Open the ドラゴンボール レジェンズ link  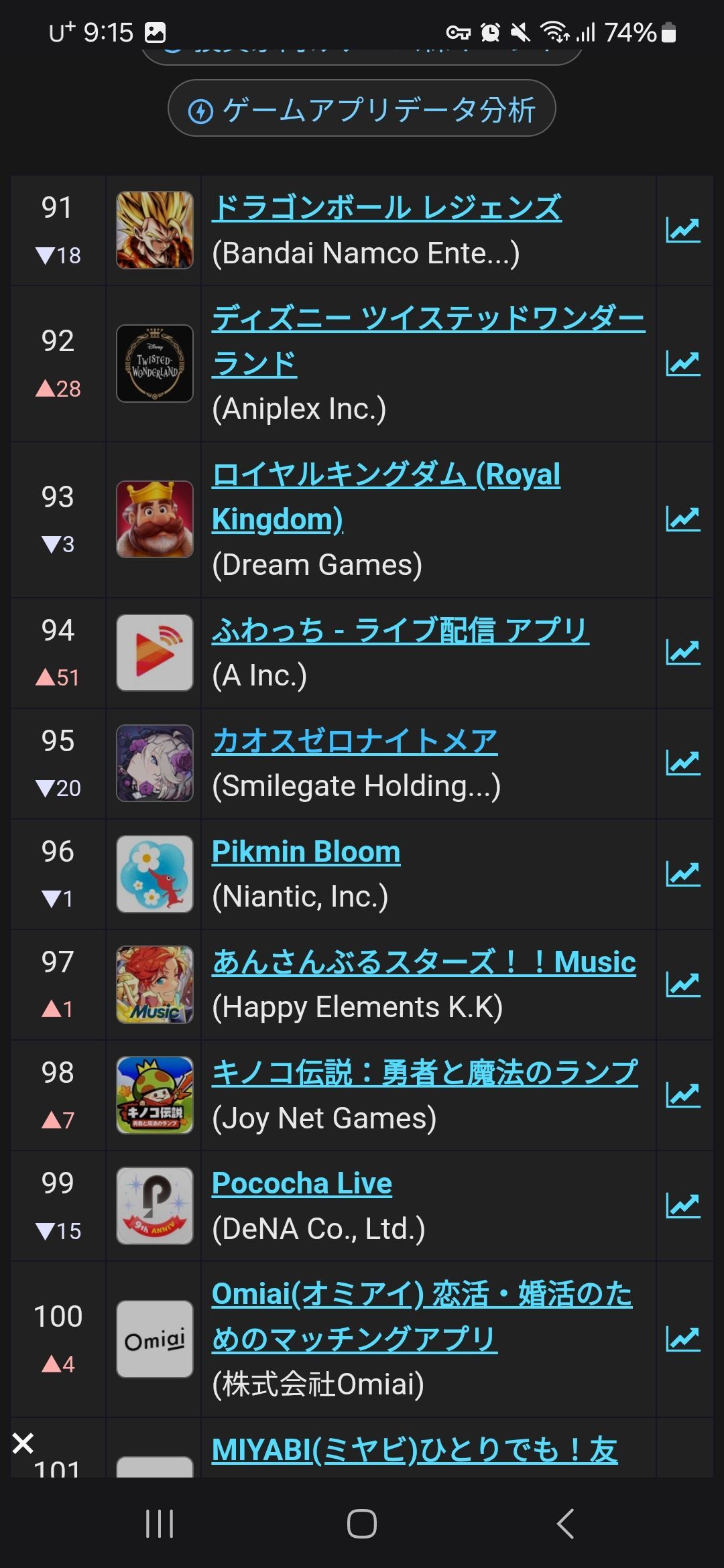(x=386, y=208)
